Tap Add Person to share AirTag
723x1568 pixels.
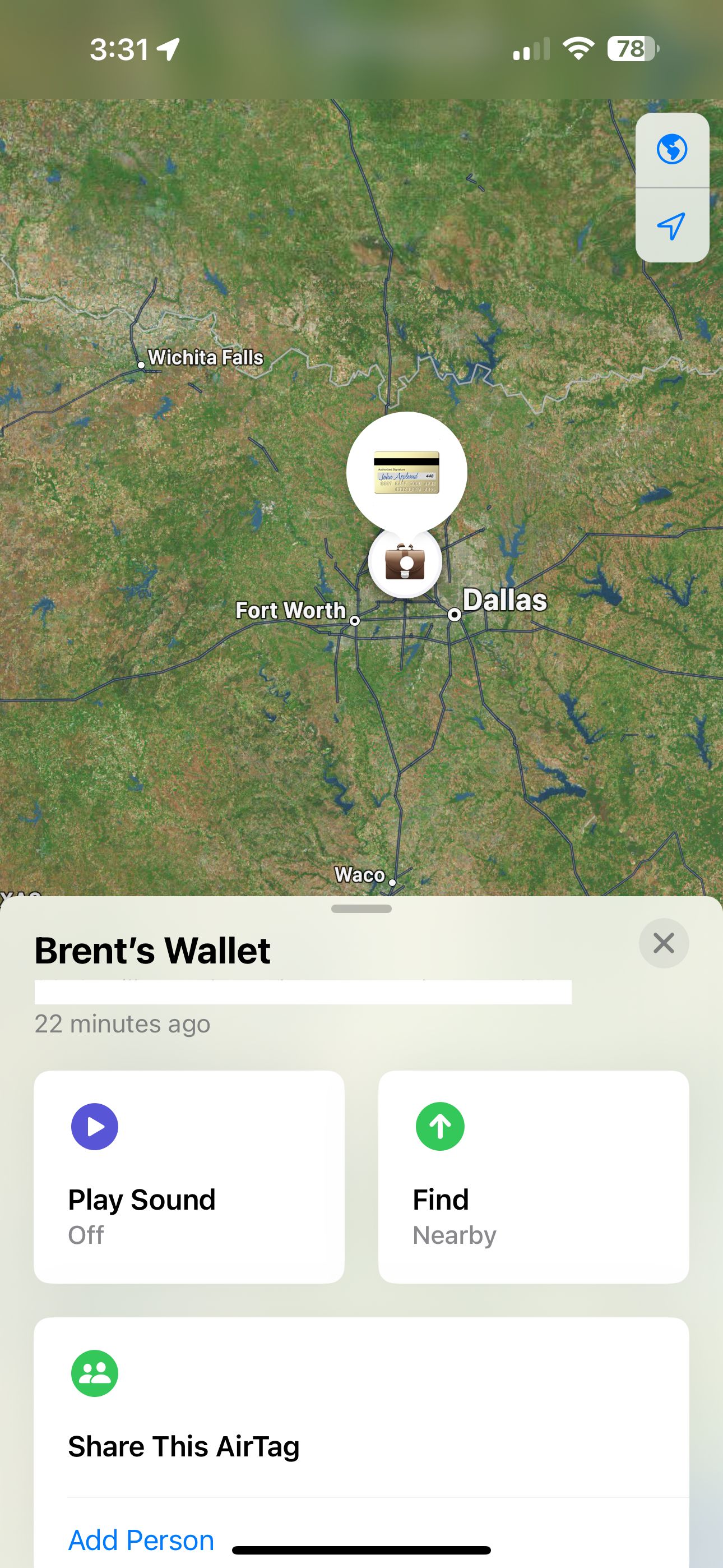(x=141, y=1539)
